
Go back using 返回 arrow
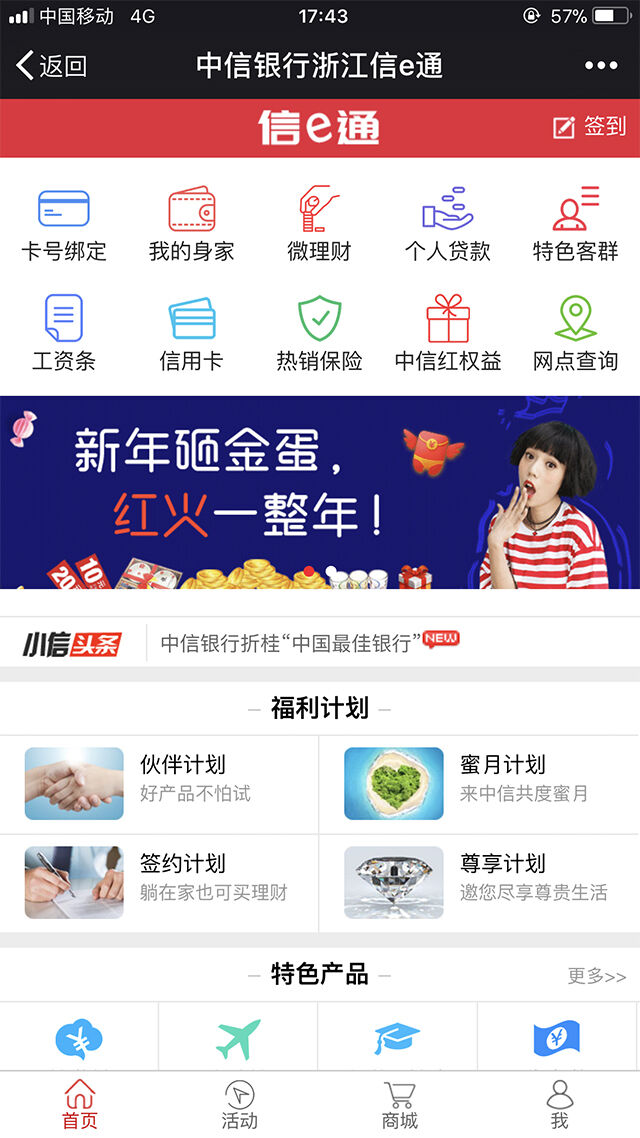point(52,66)
